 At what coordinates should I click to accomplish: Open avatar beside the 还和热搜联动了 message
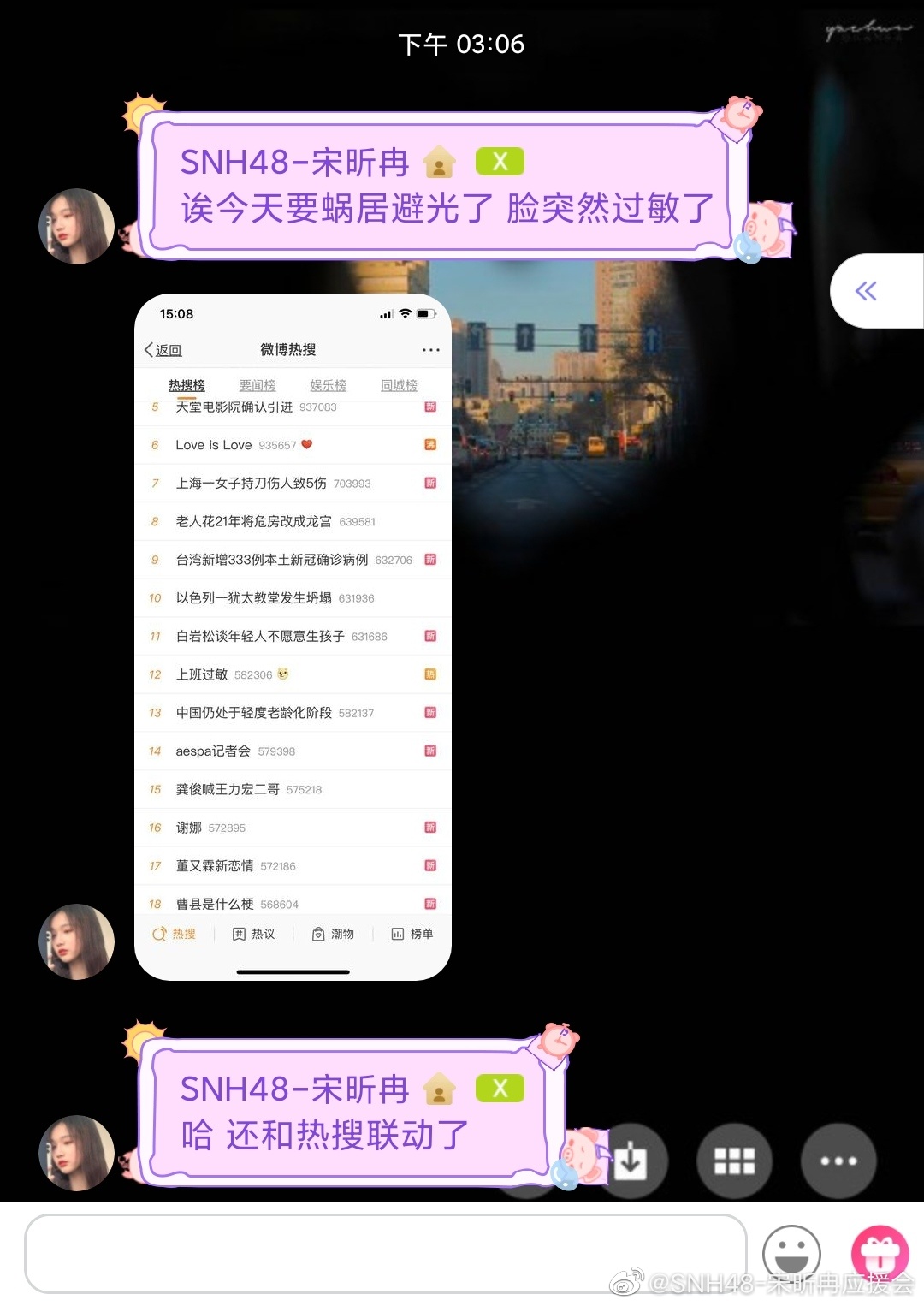click(x=77, y=1152)
